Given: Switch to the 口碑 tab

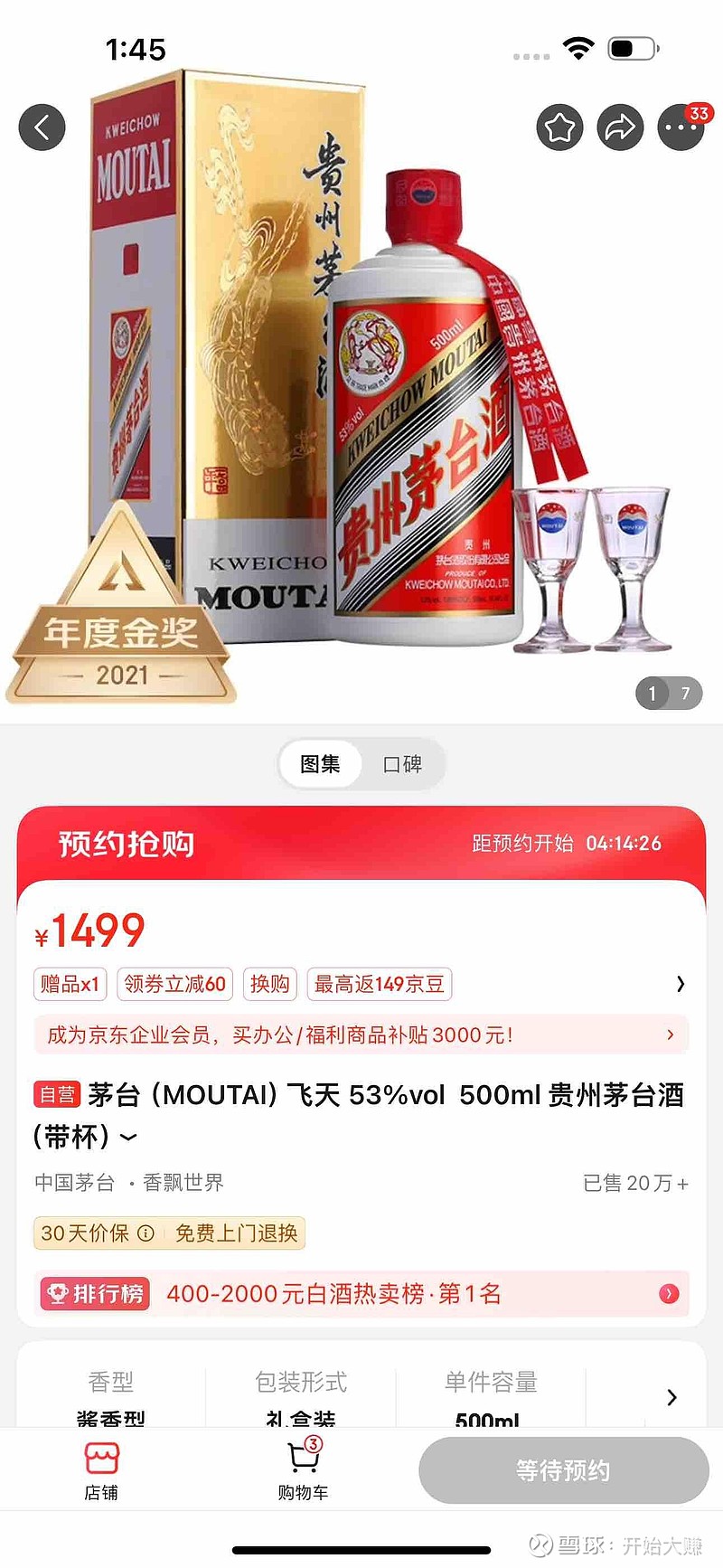Looking at the screenshot, I should [403, 764].
